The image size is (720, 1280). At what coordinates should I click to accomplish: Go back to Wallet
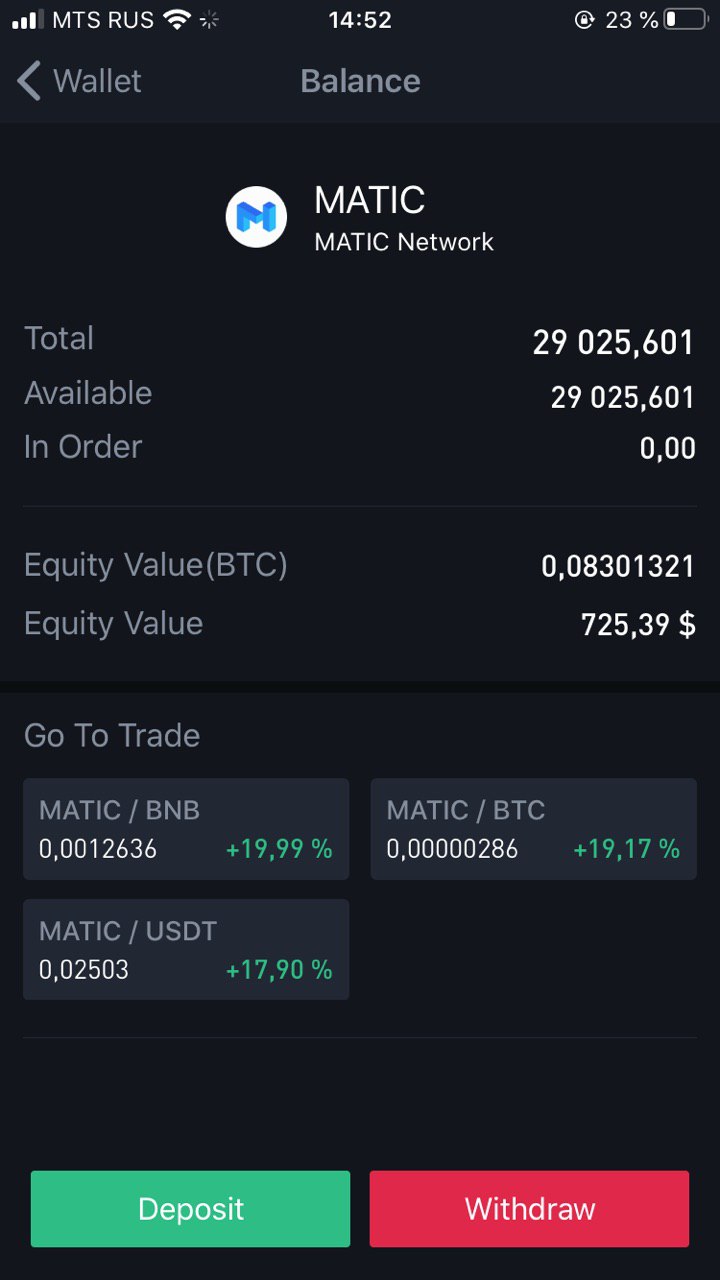pos(80,81)
